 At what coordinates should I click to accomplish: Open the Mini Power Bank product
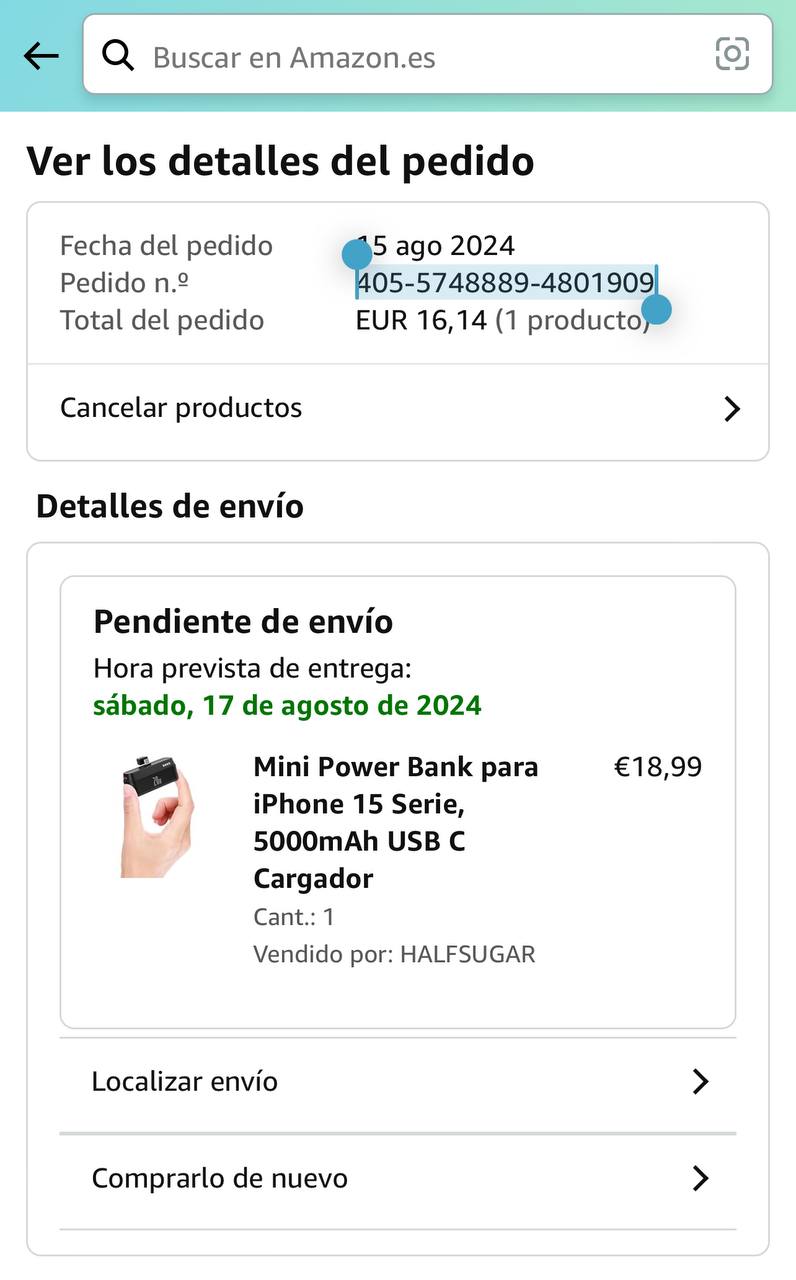tap(395, 822)
